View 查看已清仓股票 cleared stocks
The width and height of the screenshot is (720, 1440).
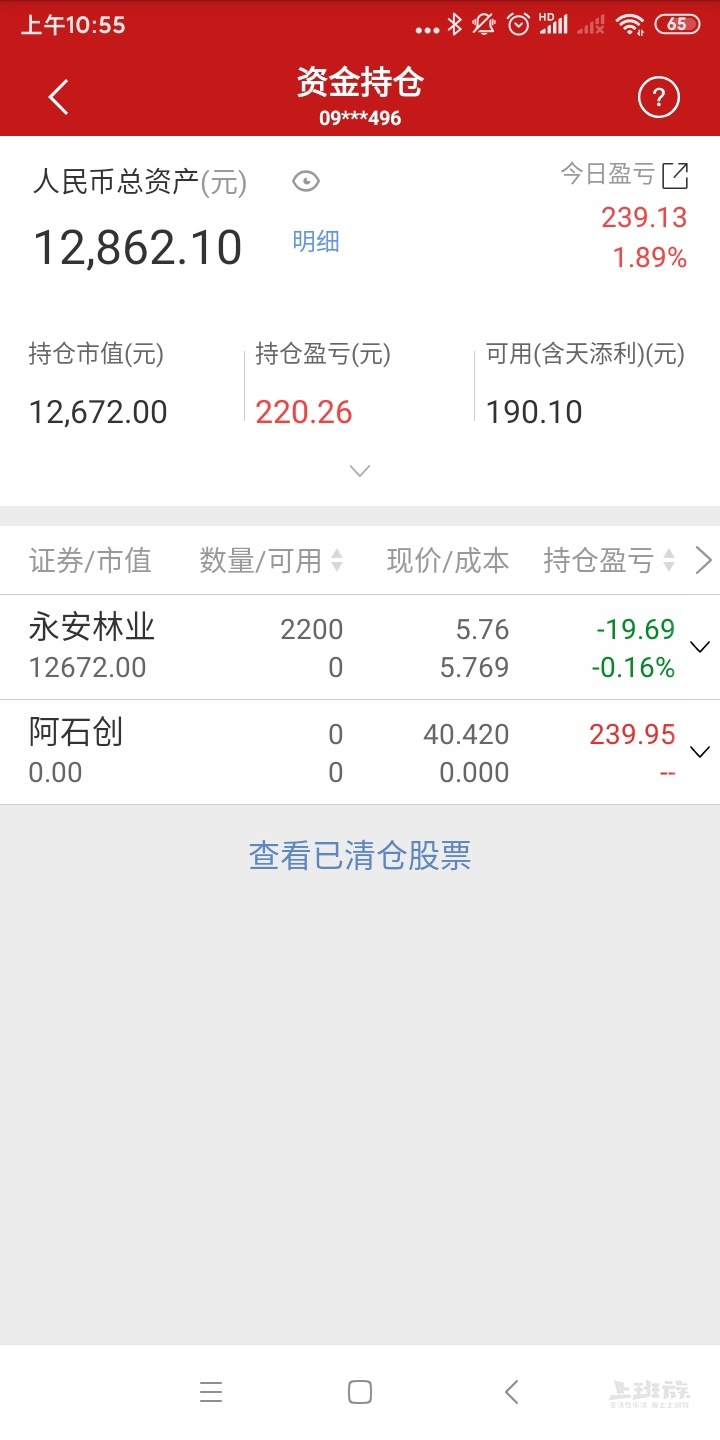click(360, 855)
